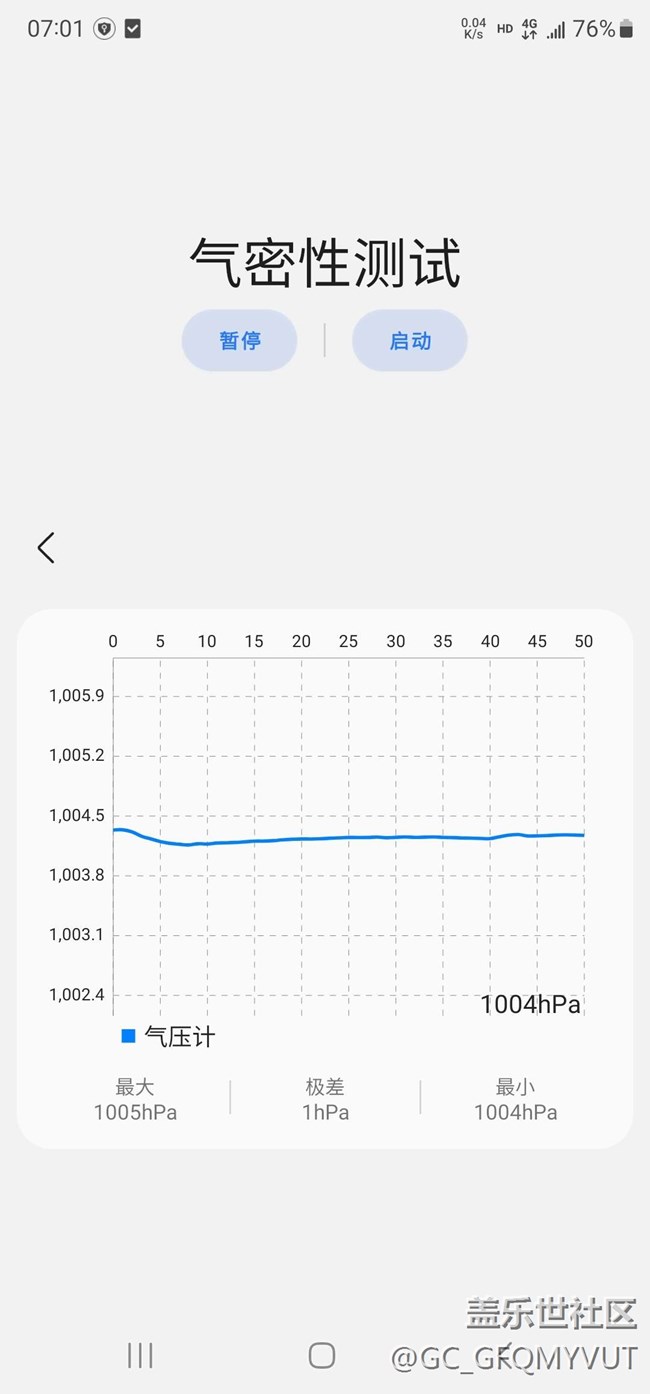Open recent apps from navigation bar
This screenshot has width=650, height=1394.
(x=140, y=1355)
